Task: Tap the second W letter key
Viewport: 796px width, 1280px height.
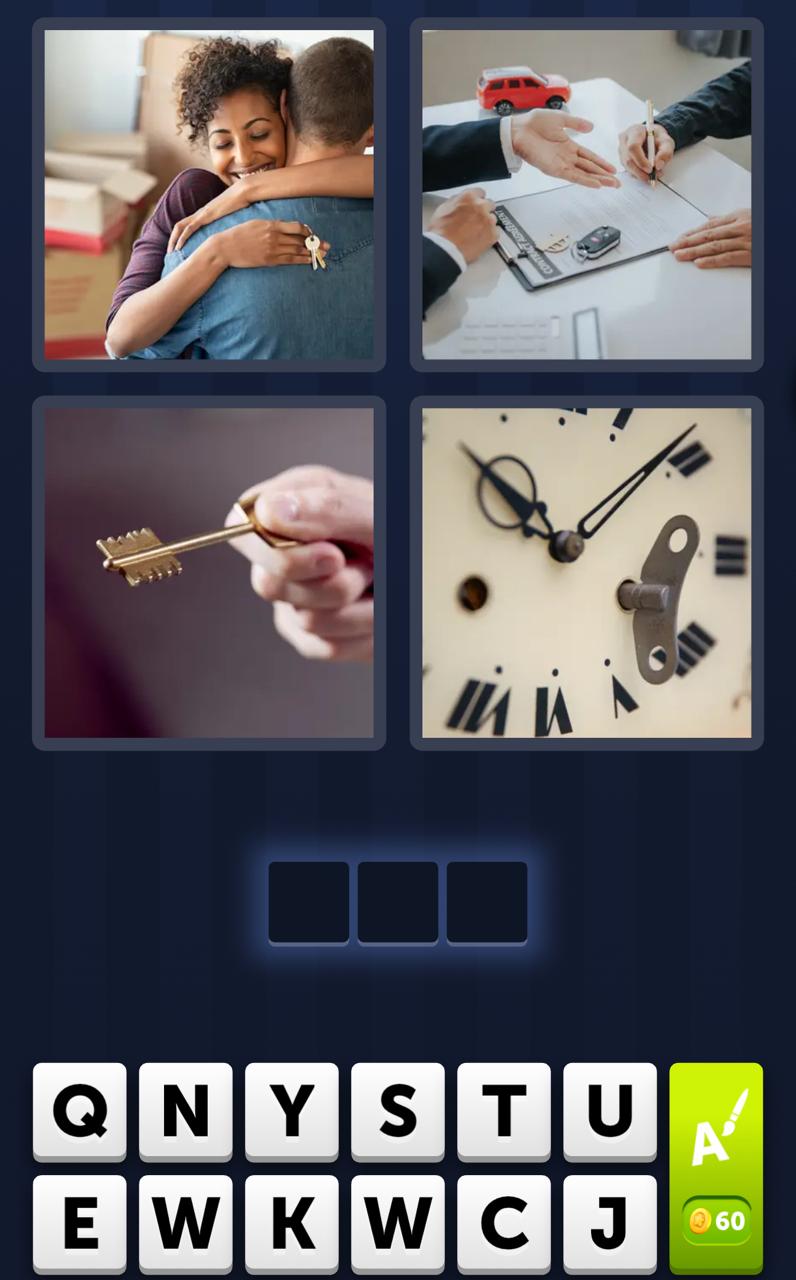Action: (398, 1222)
